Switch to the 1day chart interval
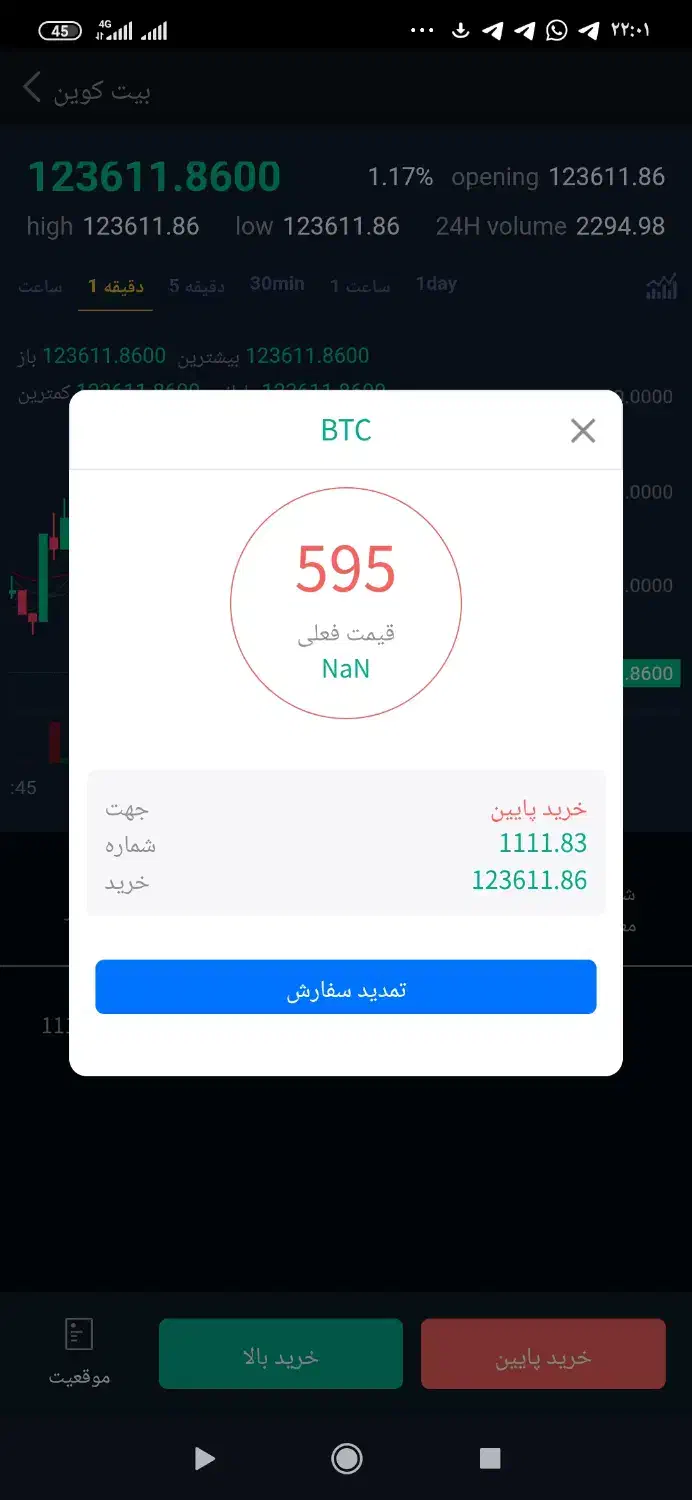 [x=436, y=284]
